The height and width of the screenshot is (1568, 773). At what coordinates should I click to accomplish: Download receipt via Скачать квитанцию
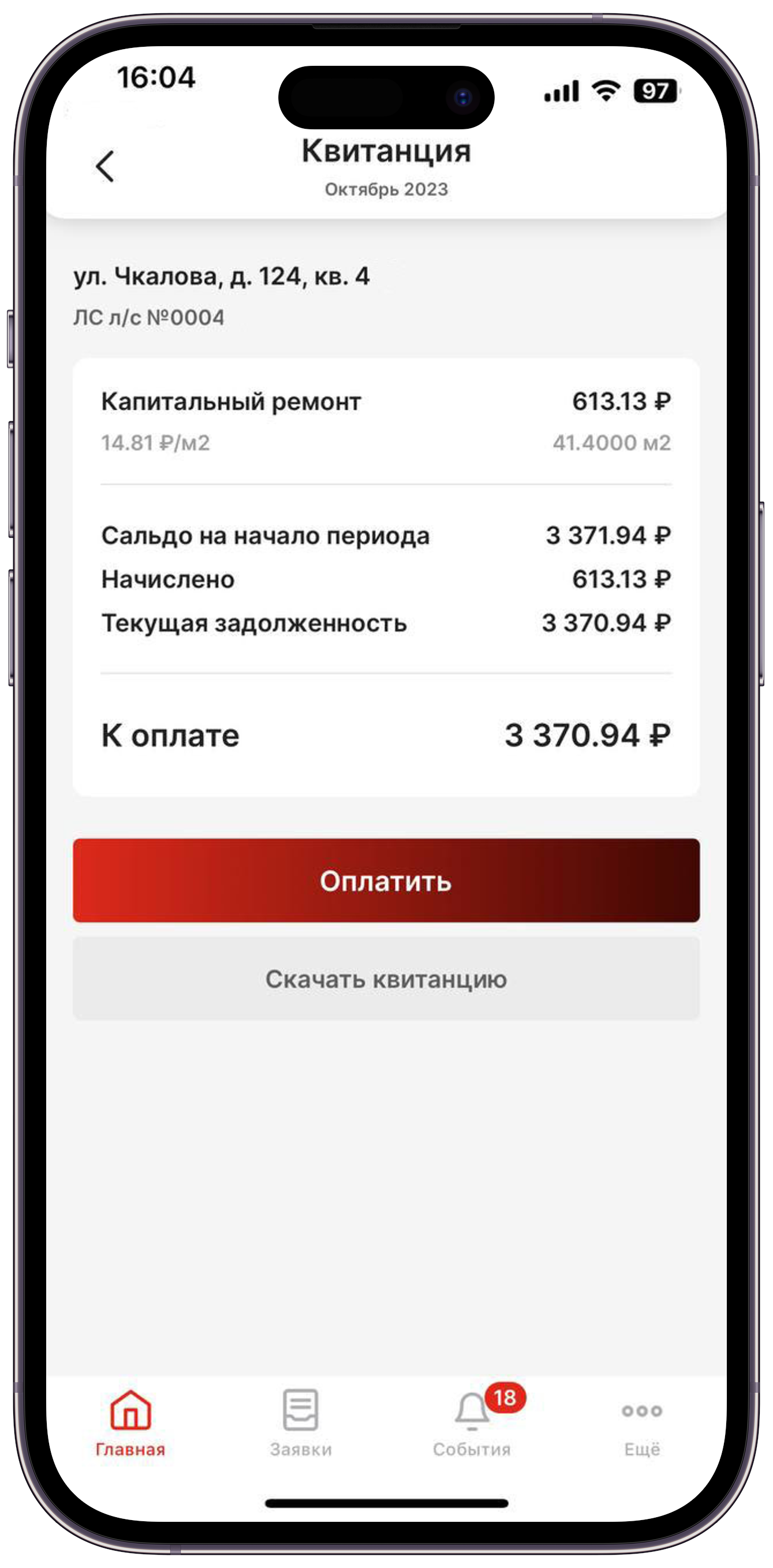coord(386,979)
